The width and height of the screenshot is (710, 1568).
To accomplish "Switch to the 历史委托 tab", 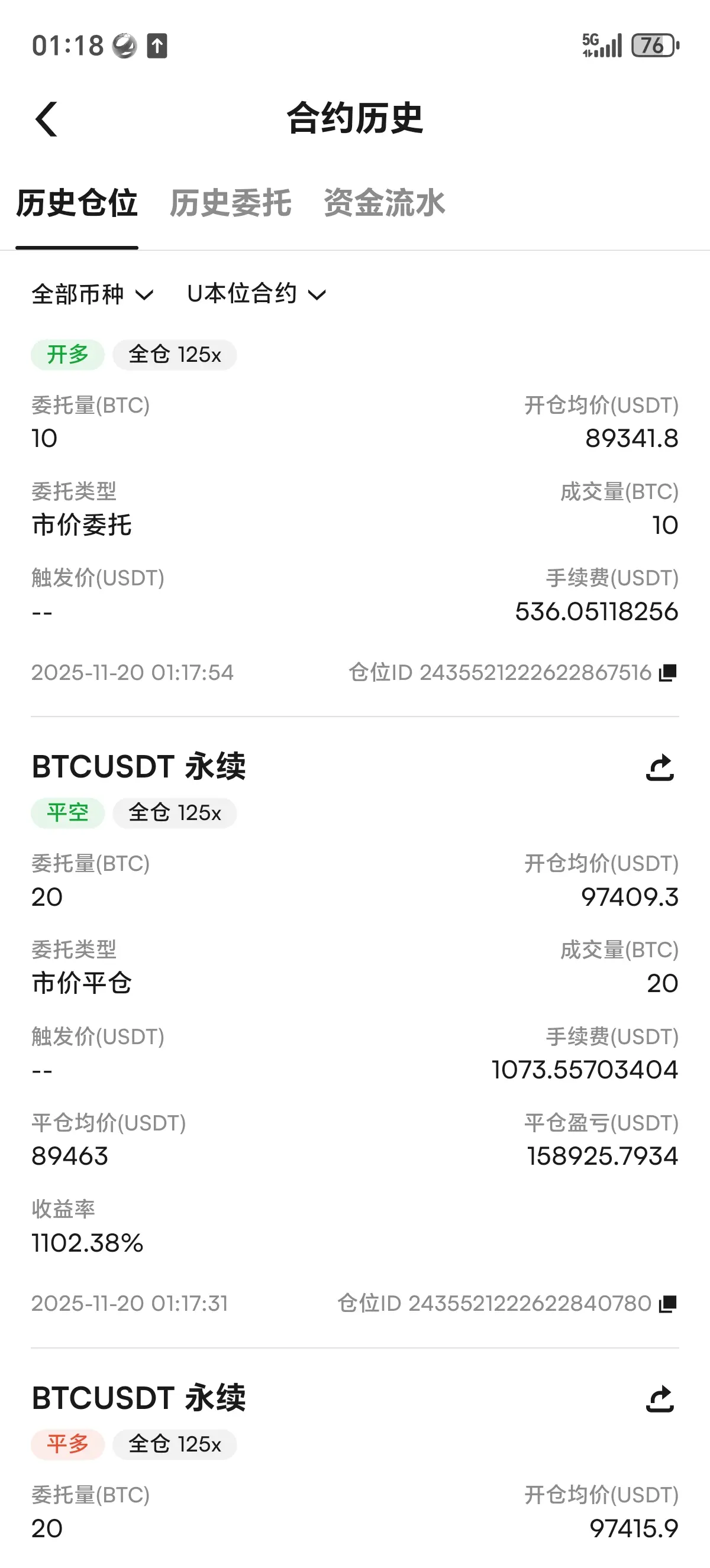I will click(x=230, y=203).
